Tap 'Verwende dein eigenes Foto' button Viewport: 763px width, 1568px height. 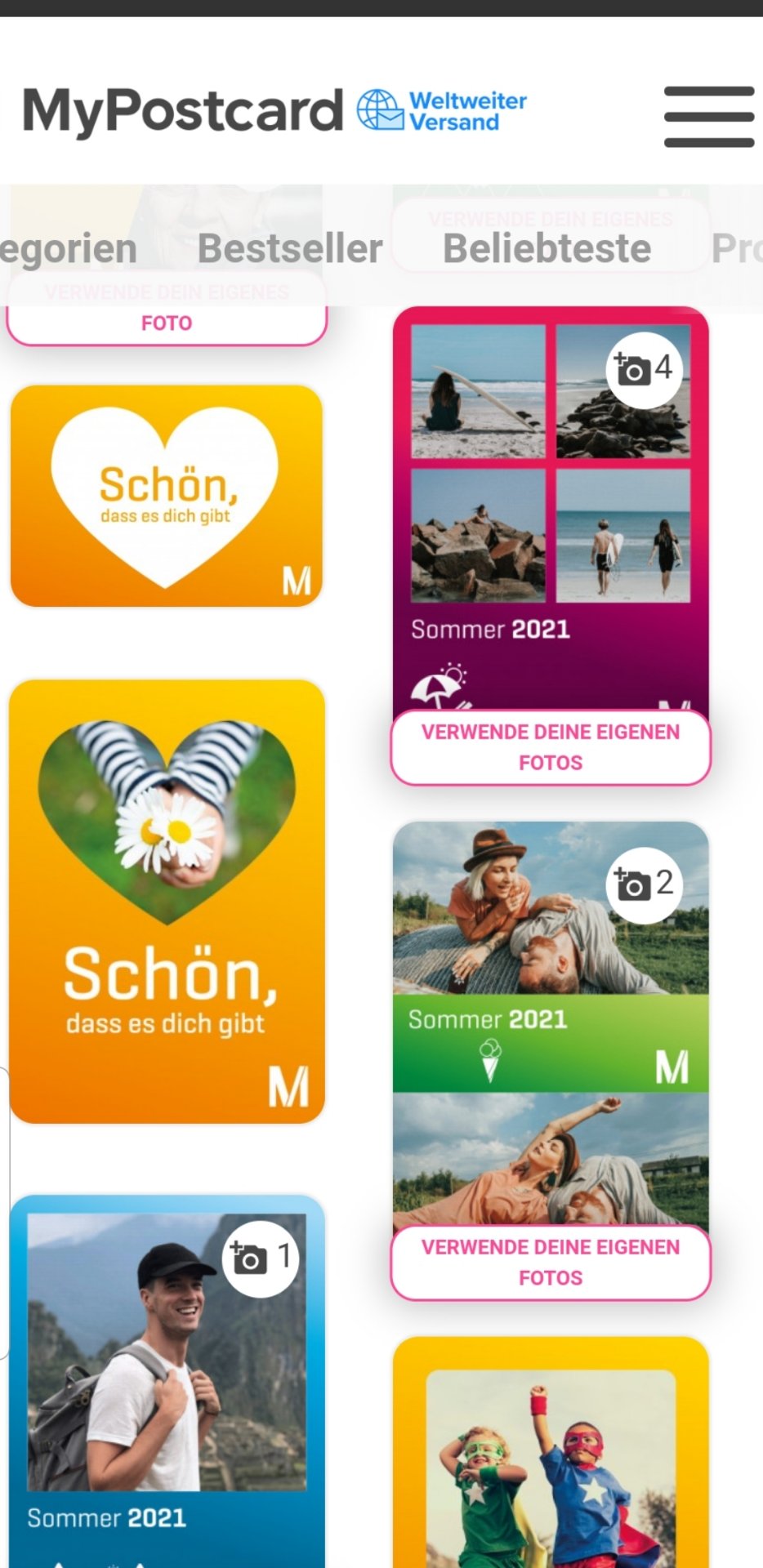(167, 323)
